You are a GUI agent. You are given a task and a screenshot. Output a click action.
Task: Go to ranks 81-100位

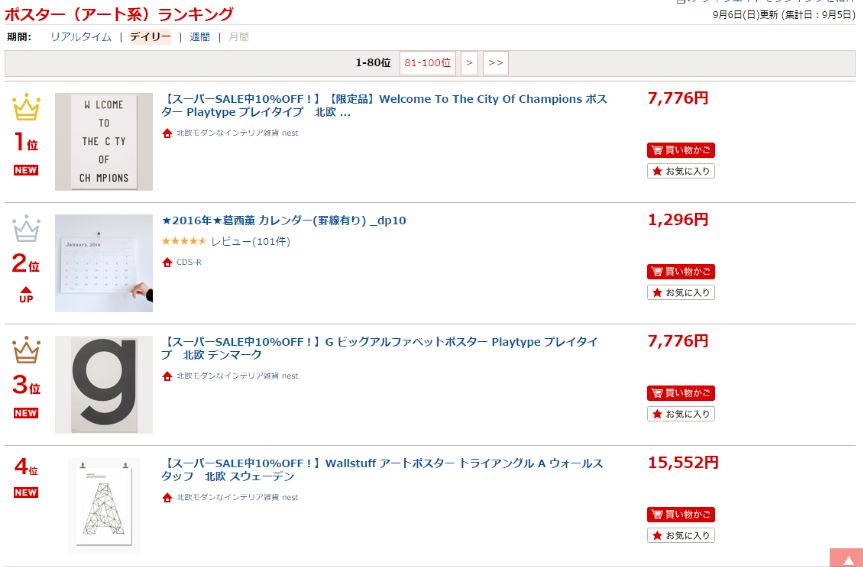tap(426, 63)
